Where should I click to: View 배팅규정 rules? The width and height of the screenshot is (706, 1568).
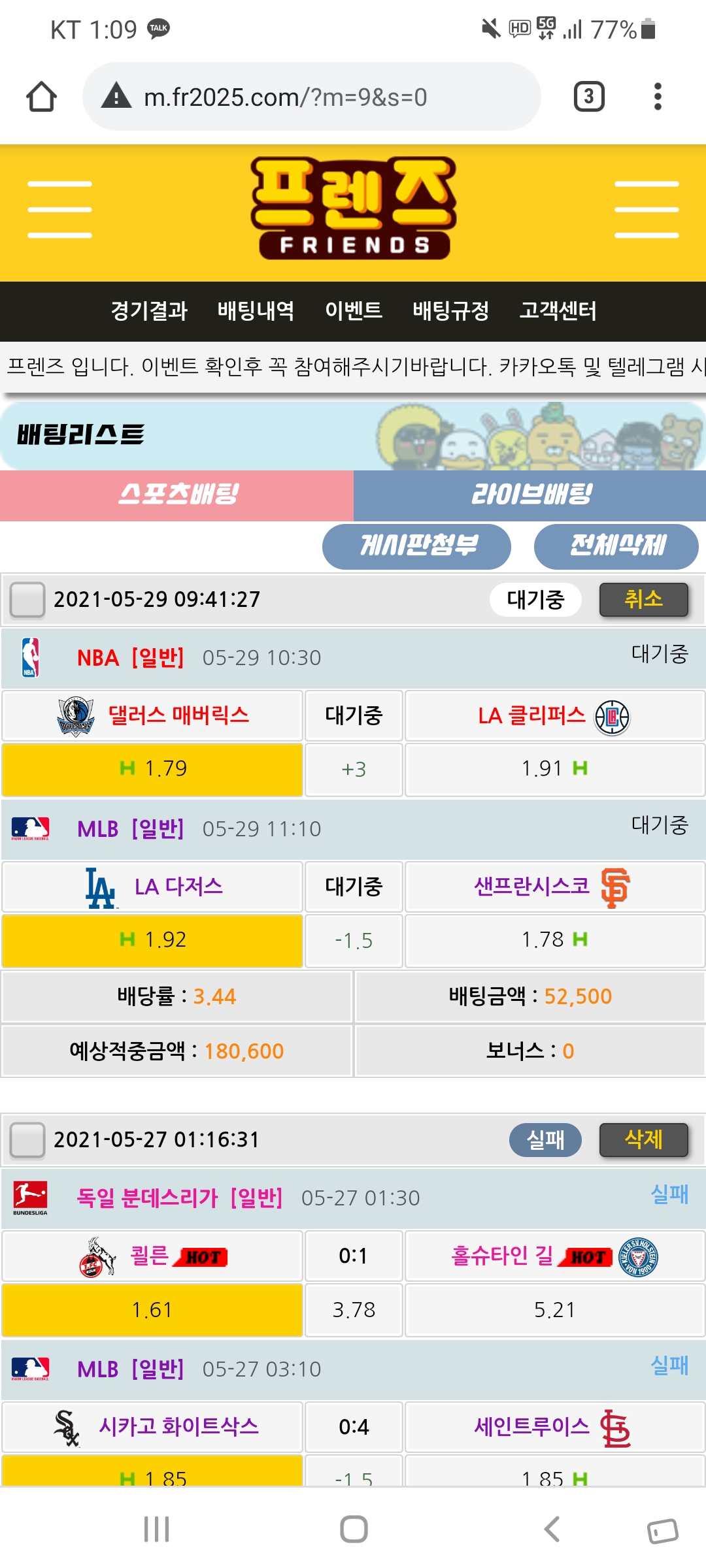coord(450,311)
